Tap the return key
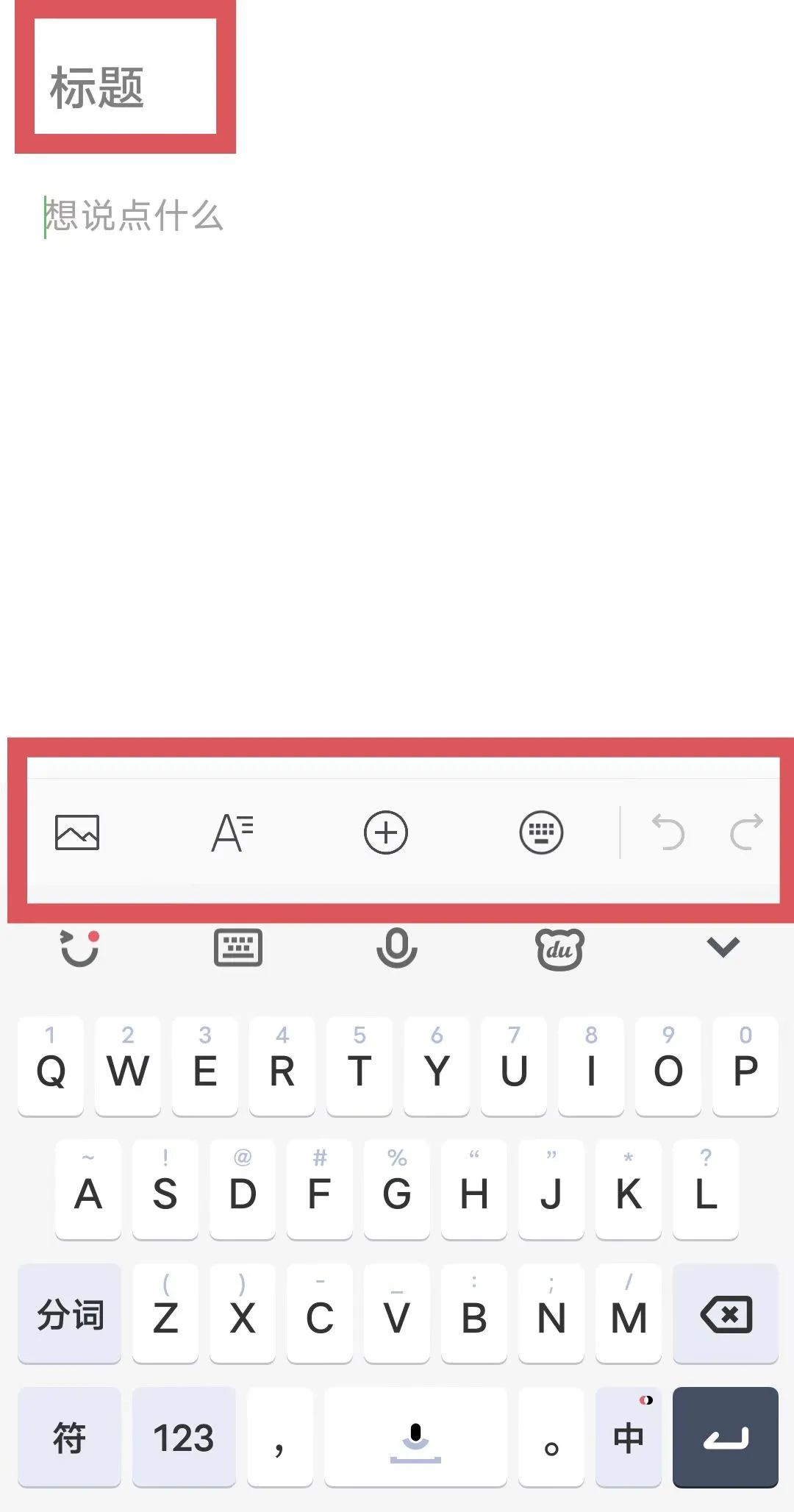 click(x=726, y=1437)
